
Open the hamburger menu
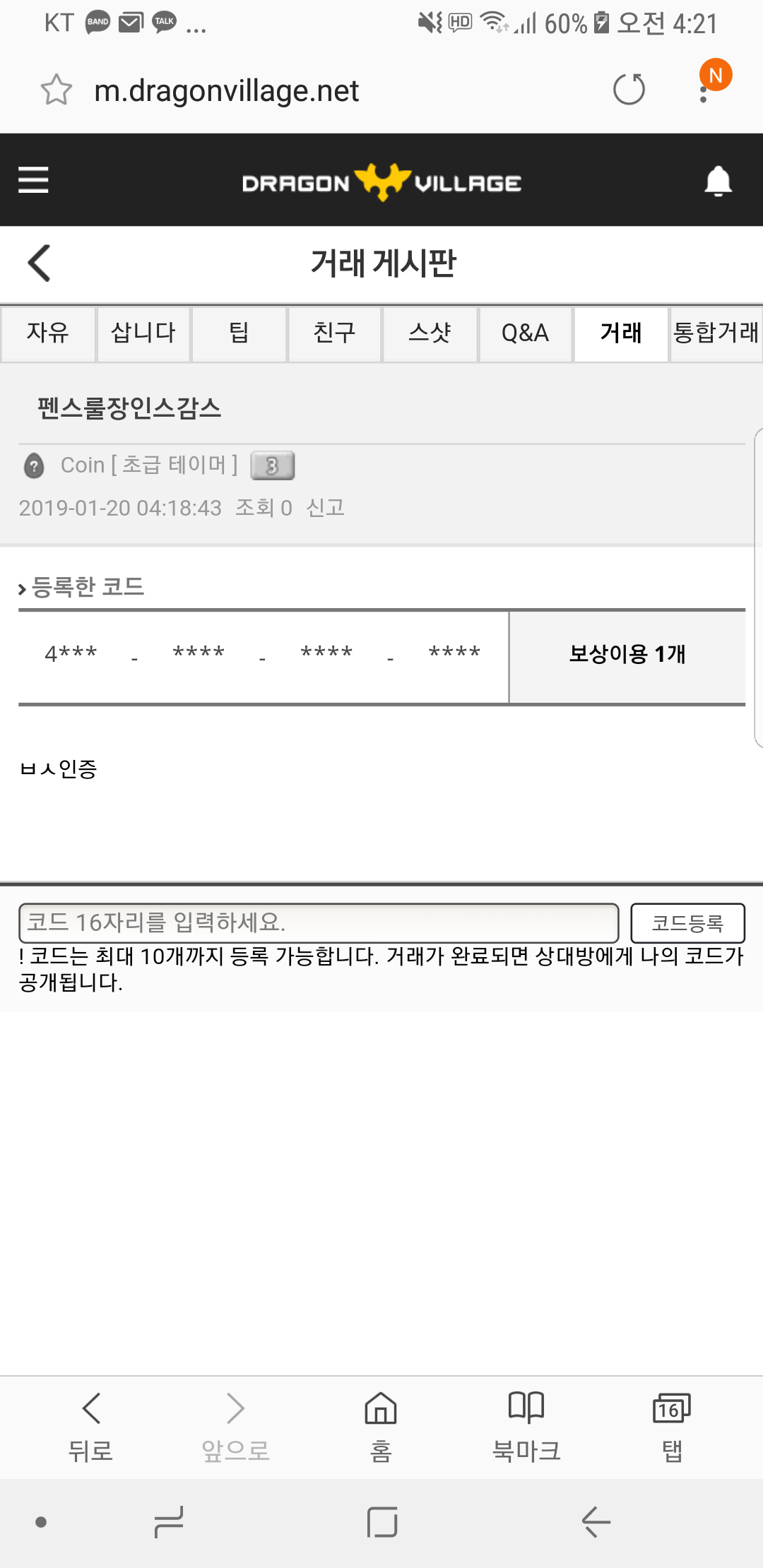[x=33, y=180]
